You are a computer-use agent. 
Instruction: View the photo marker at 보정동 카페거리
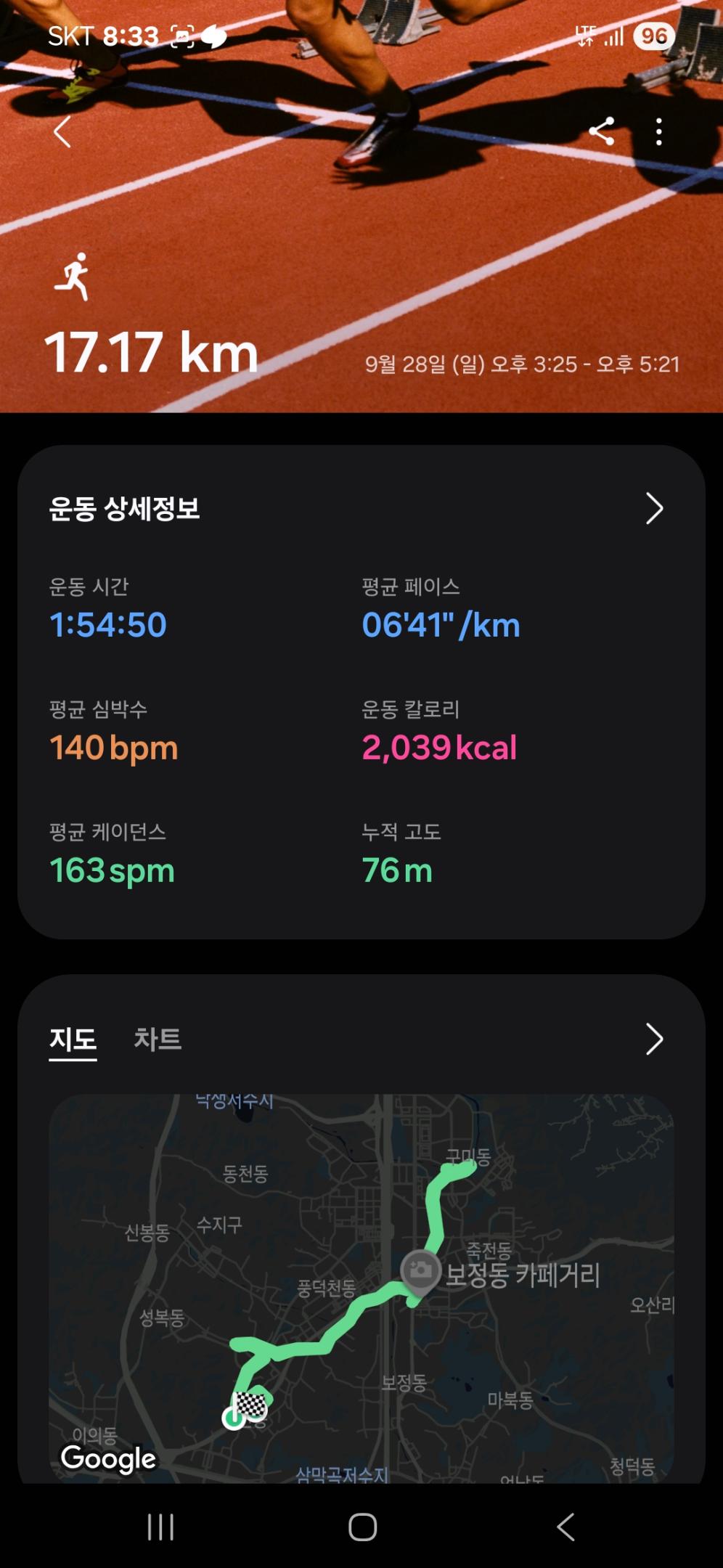coord(420,1270)
